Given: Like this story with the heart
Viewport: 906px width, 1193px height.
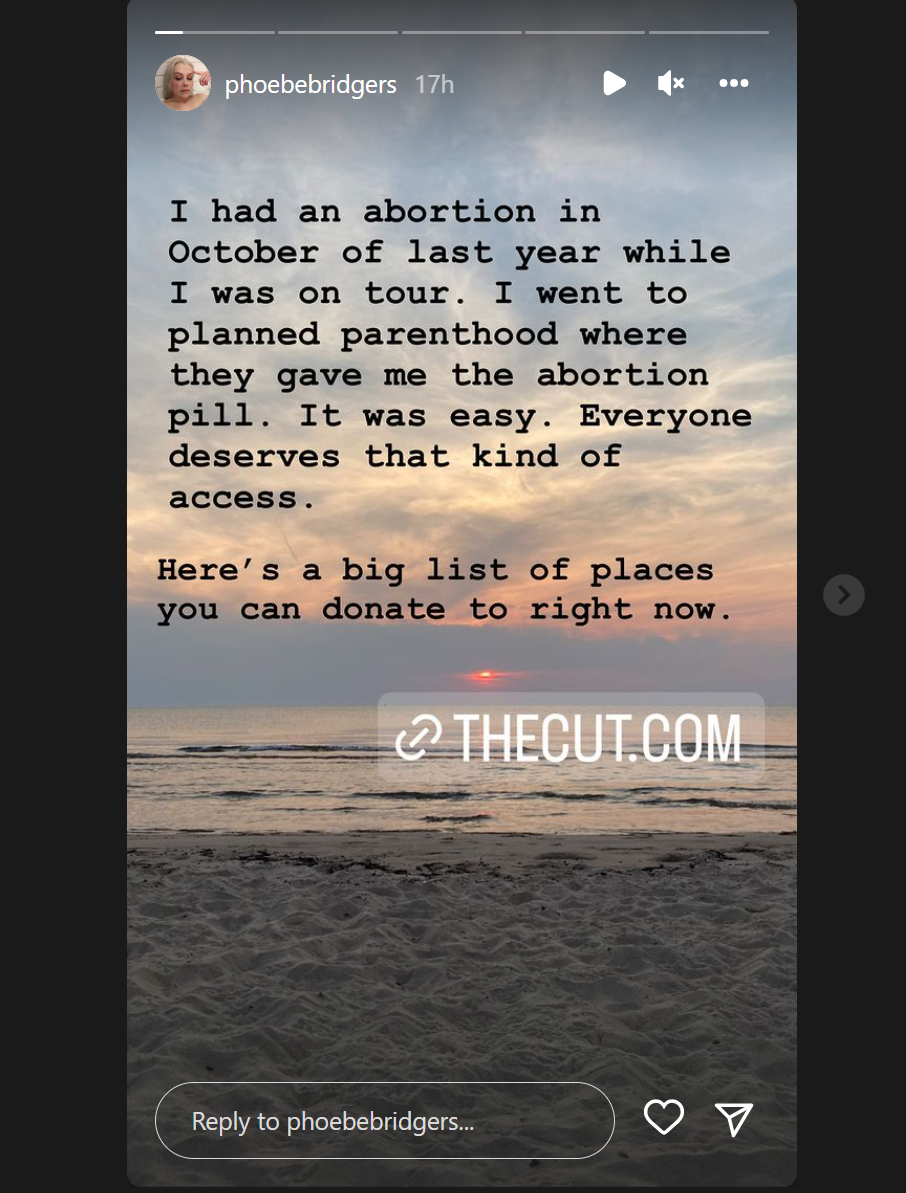Looking at the screenshot, I should [663, 1118].
